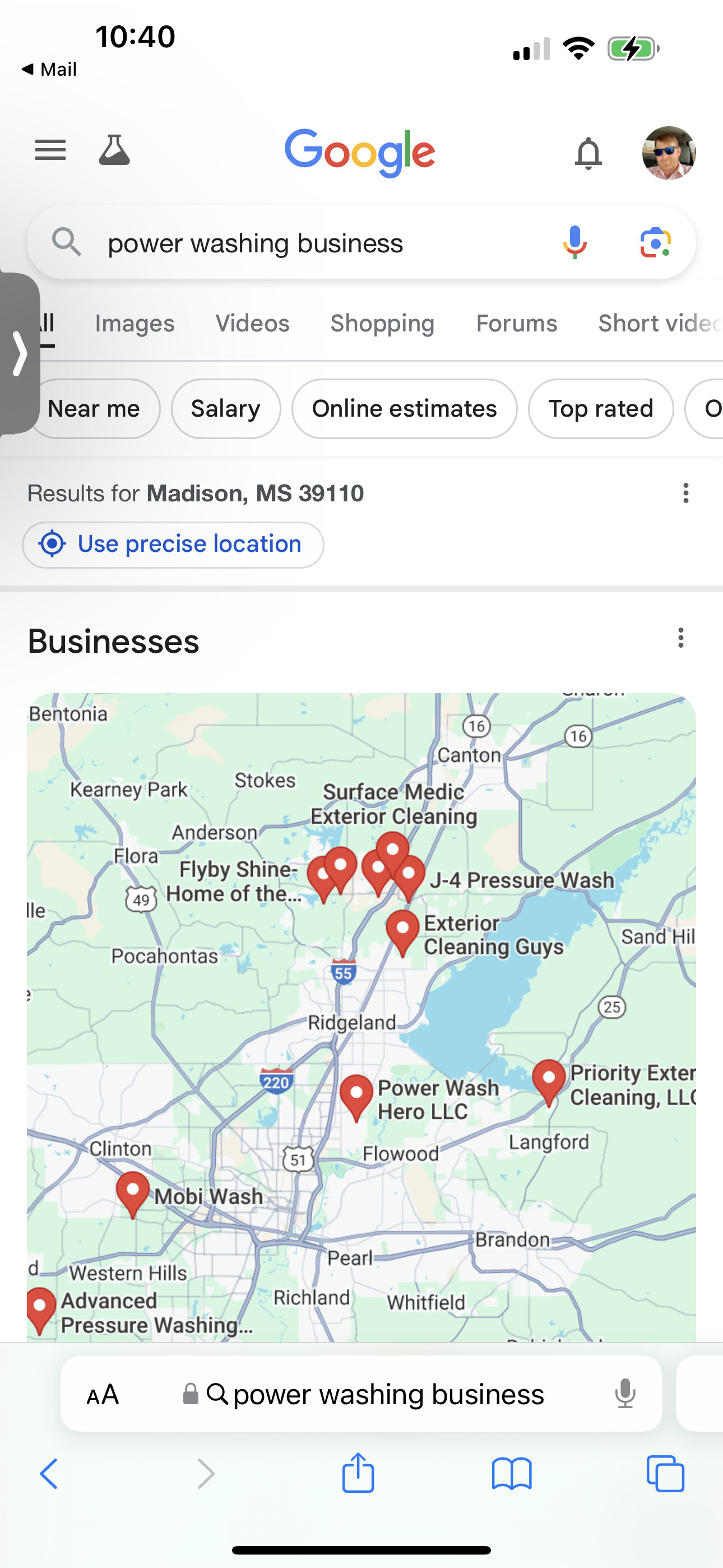Open the account profile picture
The height and width of the screenshot is (1568, 723).
tap(669, 153)
